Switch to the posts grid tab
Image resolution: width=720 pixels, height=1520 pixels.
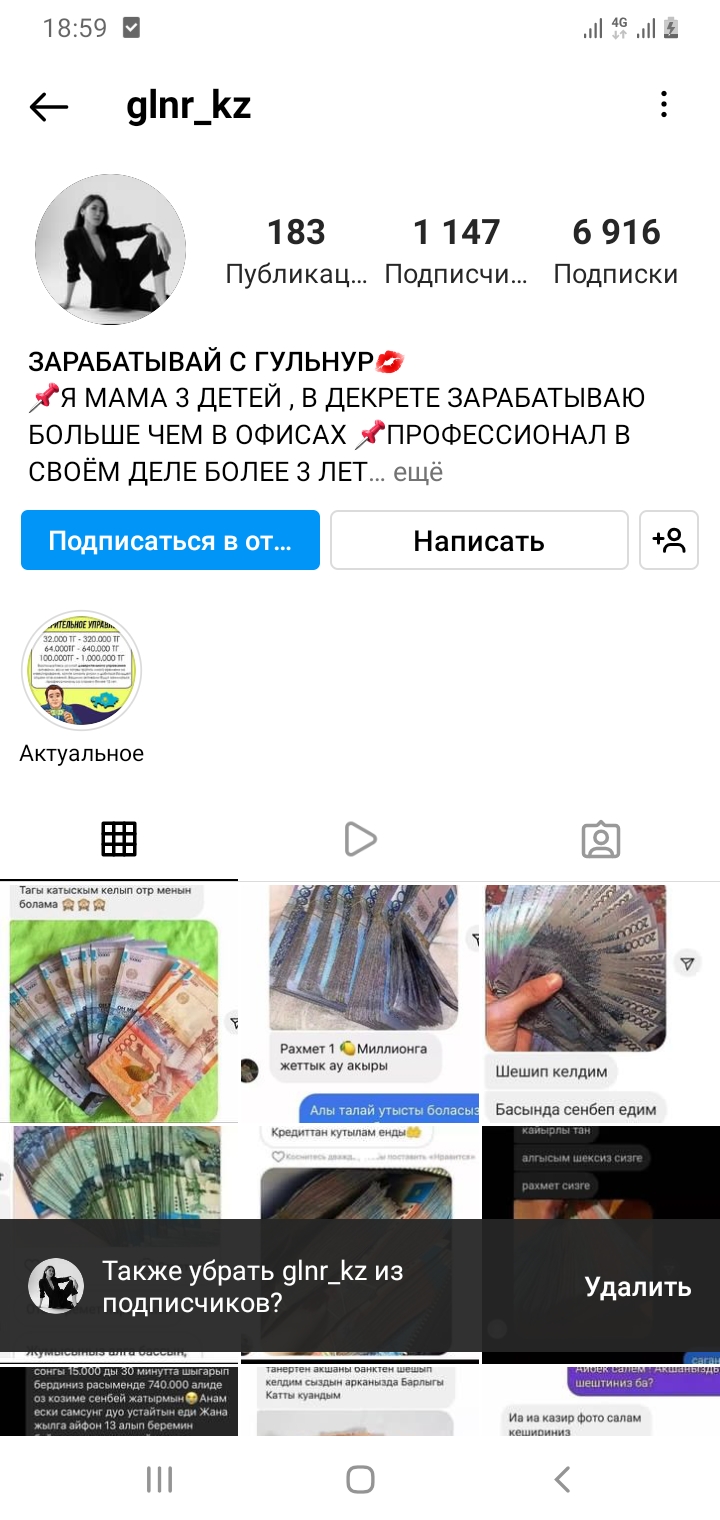[119, 839]
